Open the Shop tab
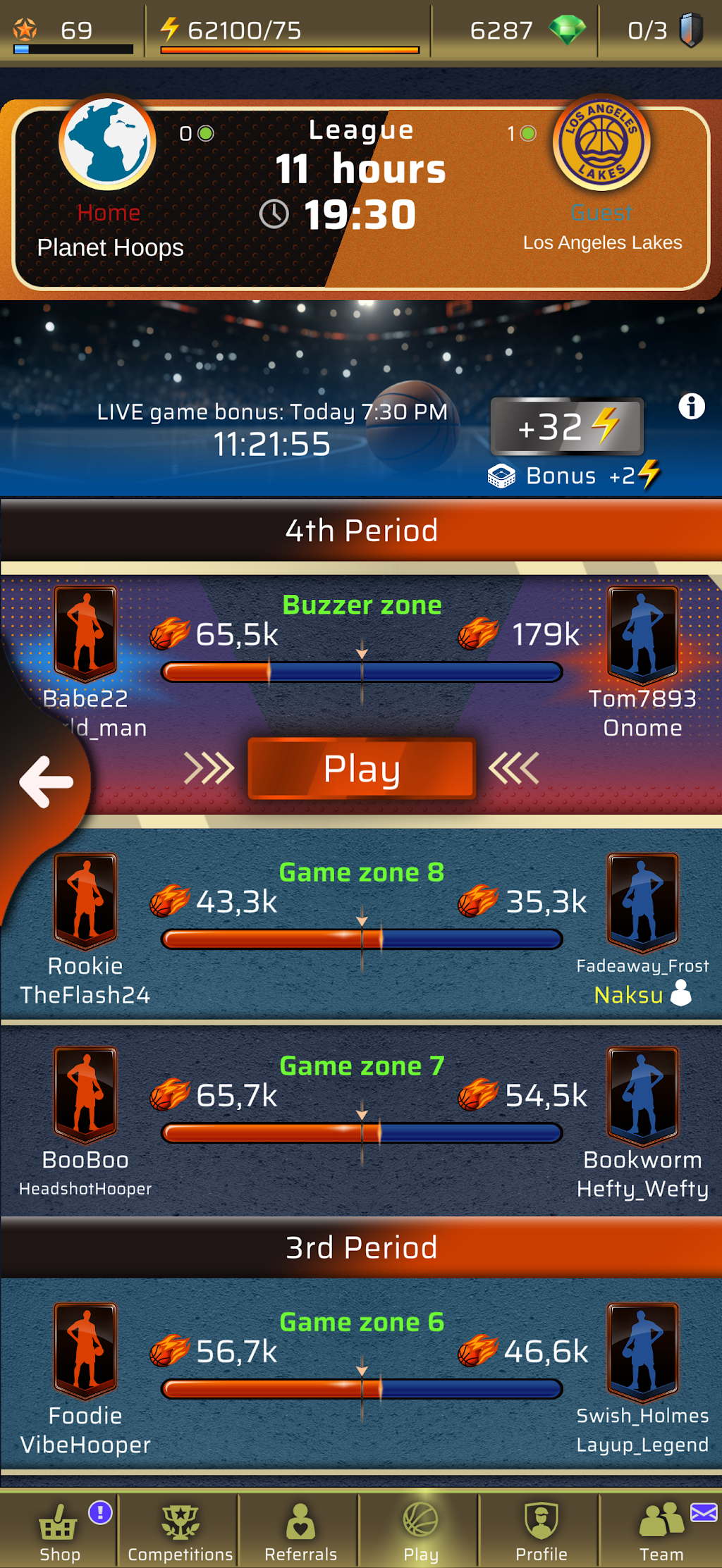 pyautogui.click(x=59, y=1531)
